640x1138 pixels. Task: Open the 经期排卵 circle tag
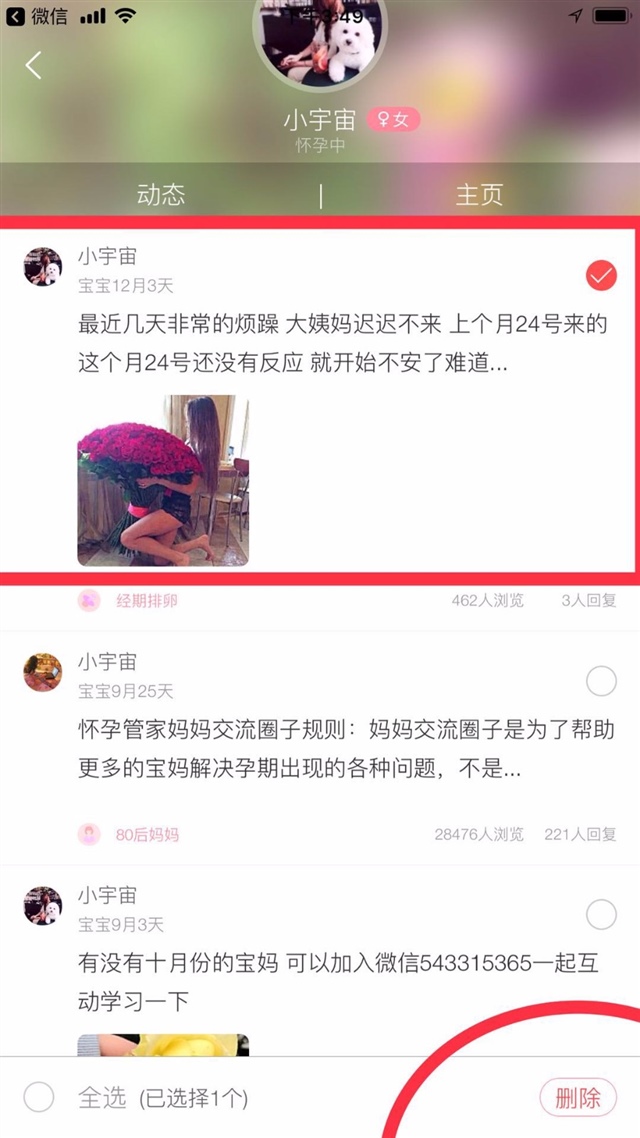click(146, 601)
